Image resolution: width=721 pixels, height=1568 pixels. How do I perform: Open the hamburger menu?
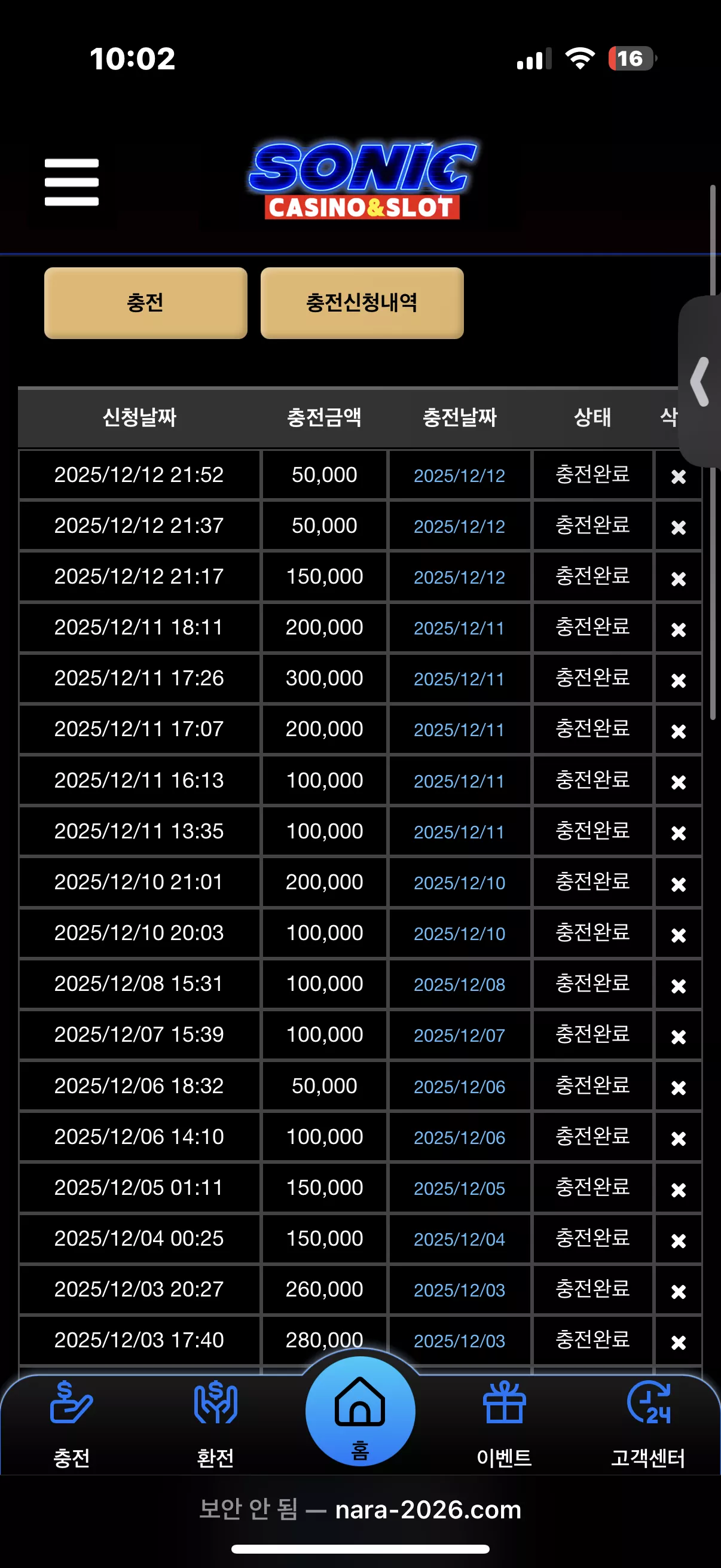72,182
